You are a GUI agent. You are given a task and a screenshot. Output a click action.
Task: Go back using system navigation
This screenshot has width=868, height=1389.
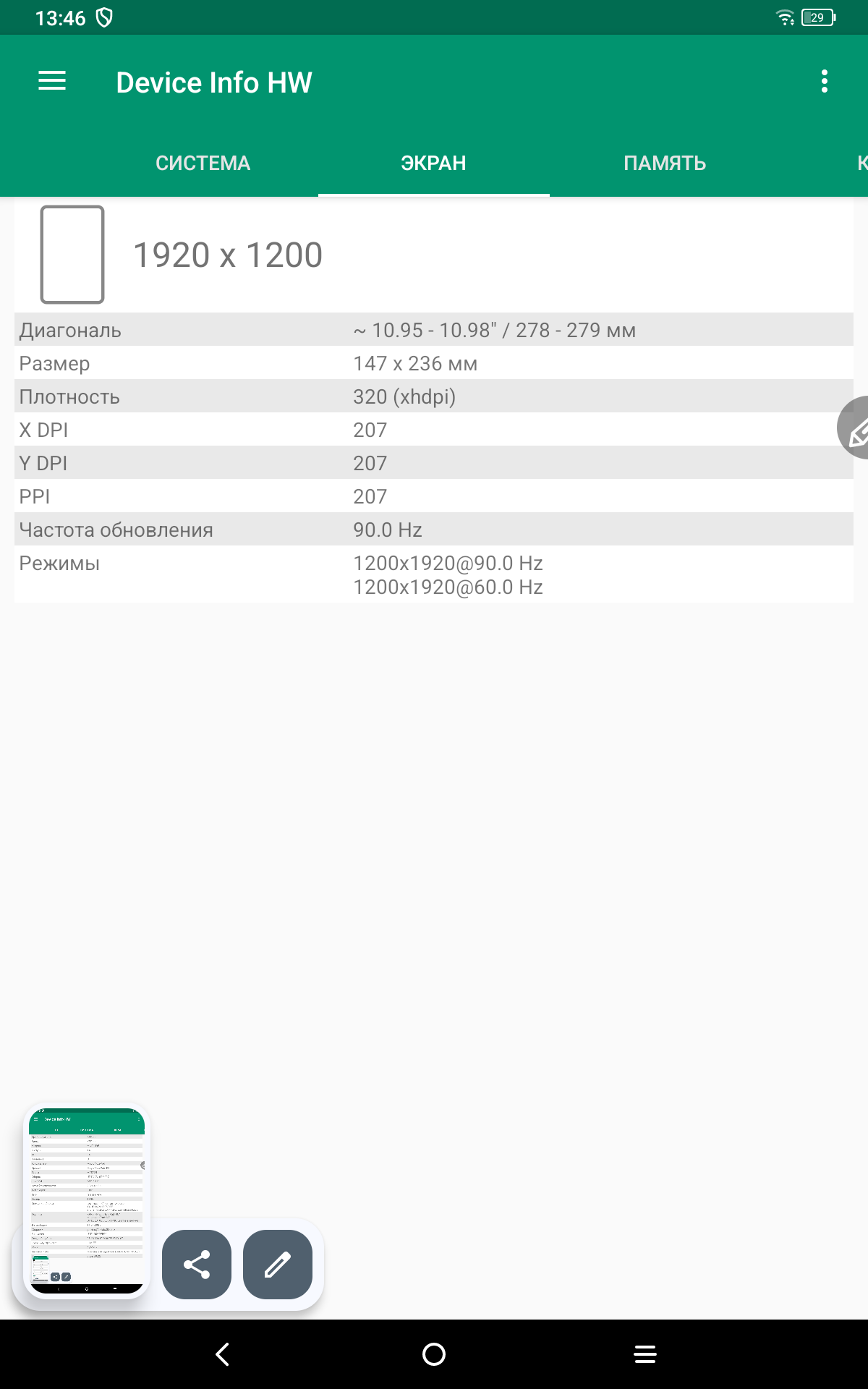pos(223,1354)
